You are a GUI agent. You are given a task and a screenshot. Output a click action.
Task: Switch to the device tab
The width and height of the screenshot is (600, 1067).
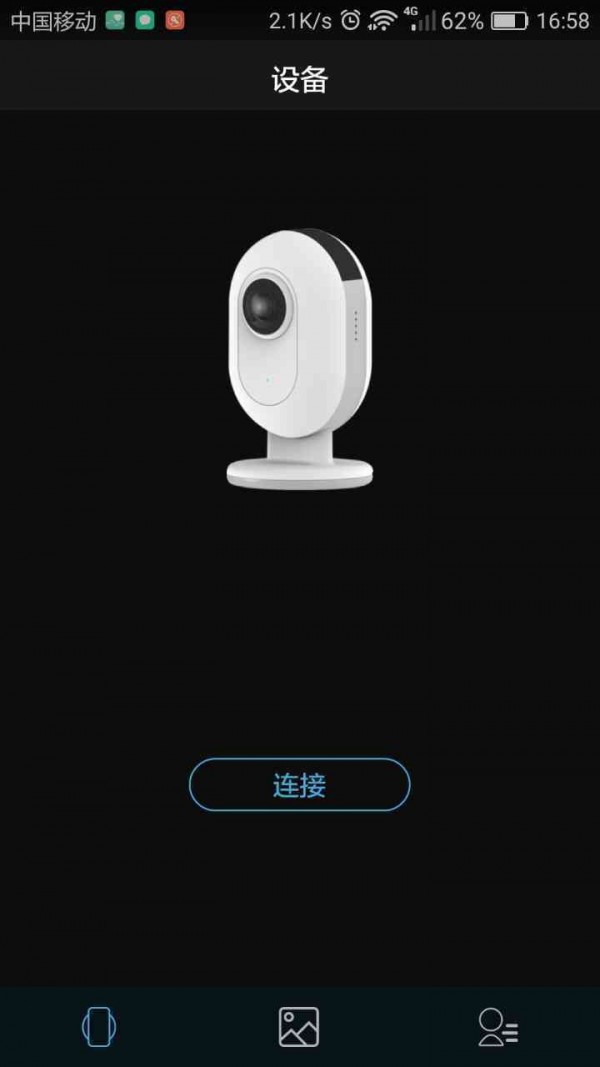(99, 1027)
